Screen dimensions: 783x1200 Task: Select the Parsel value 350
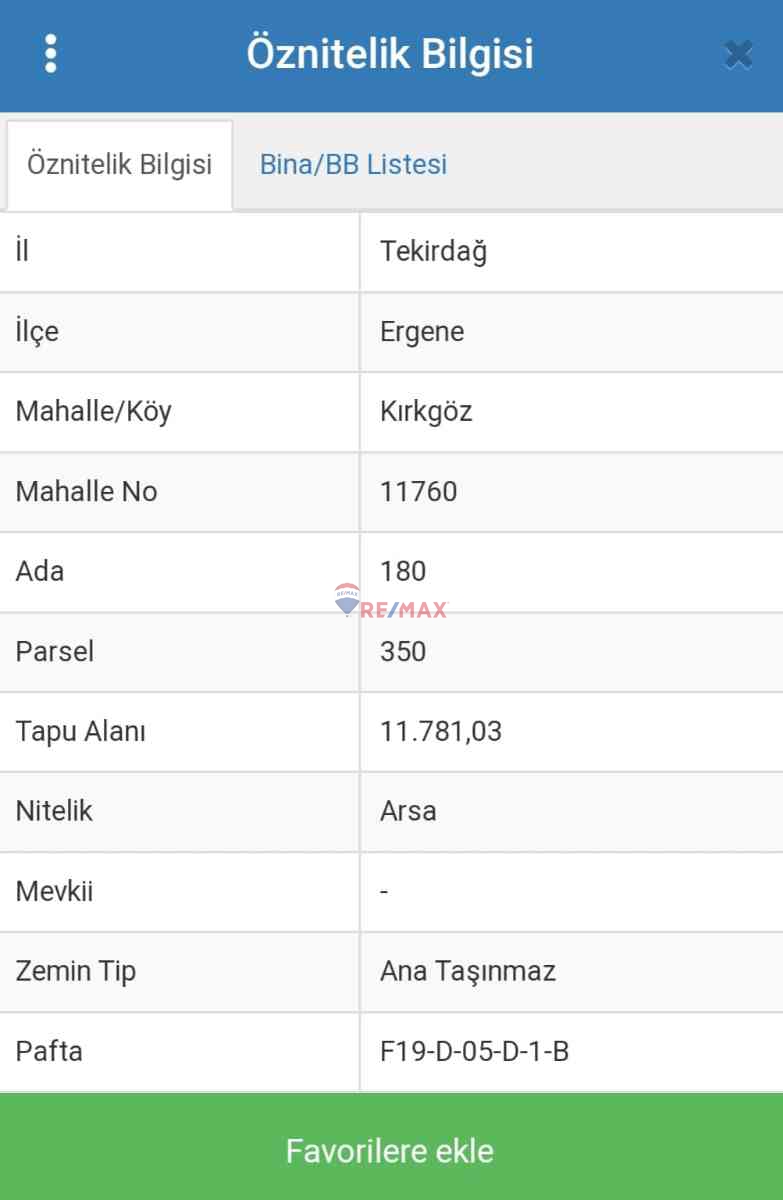point(404,651)
